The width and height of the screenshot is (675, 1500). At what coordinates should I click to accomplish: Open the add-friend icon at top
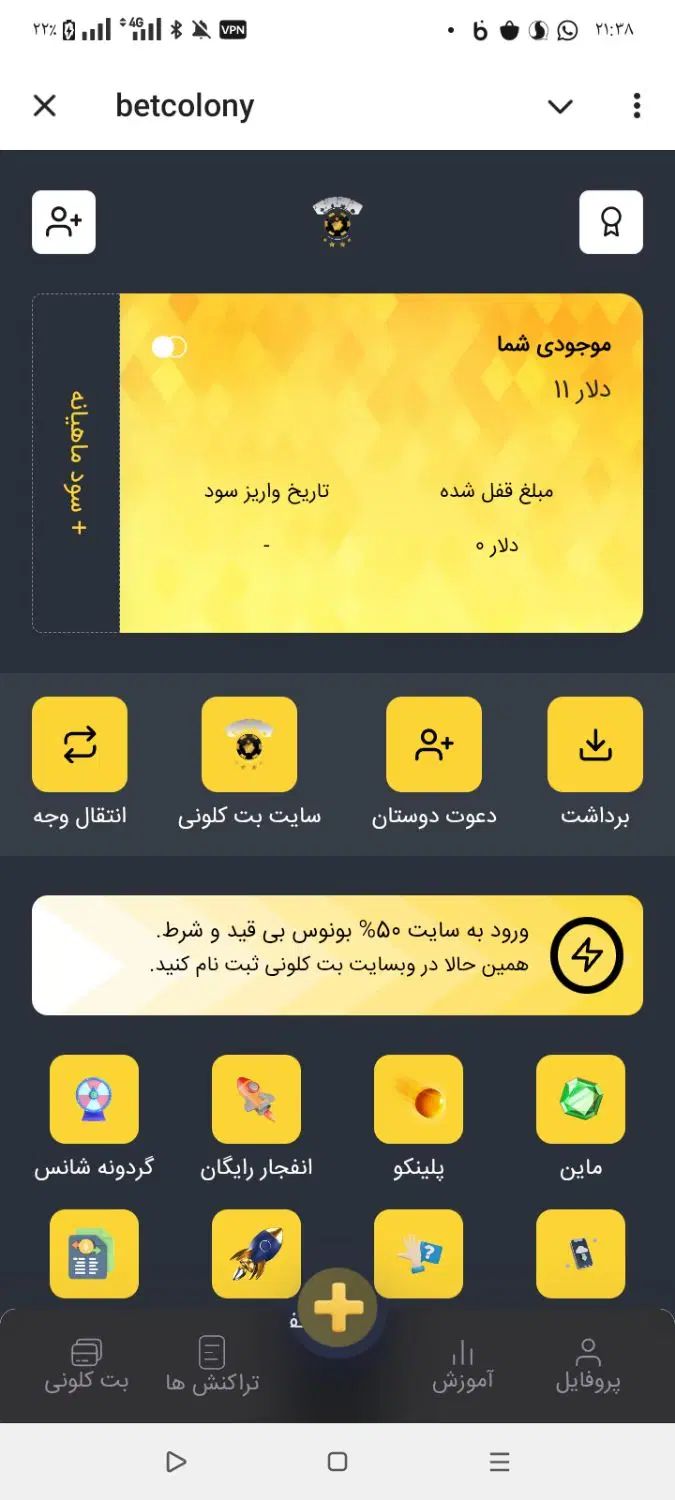(64, 222)
